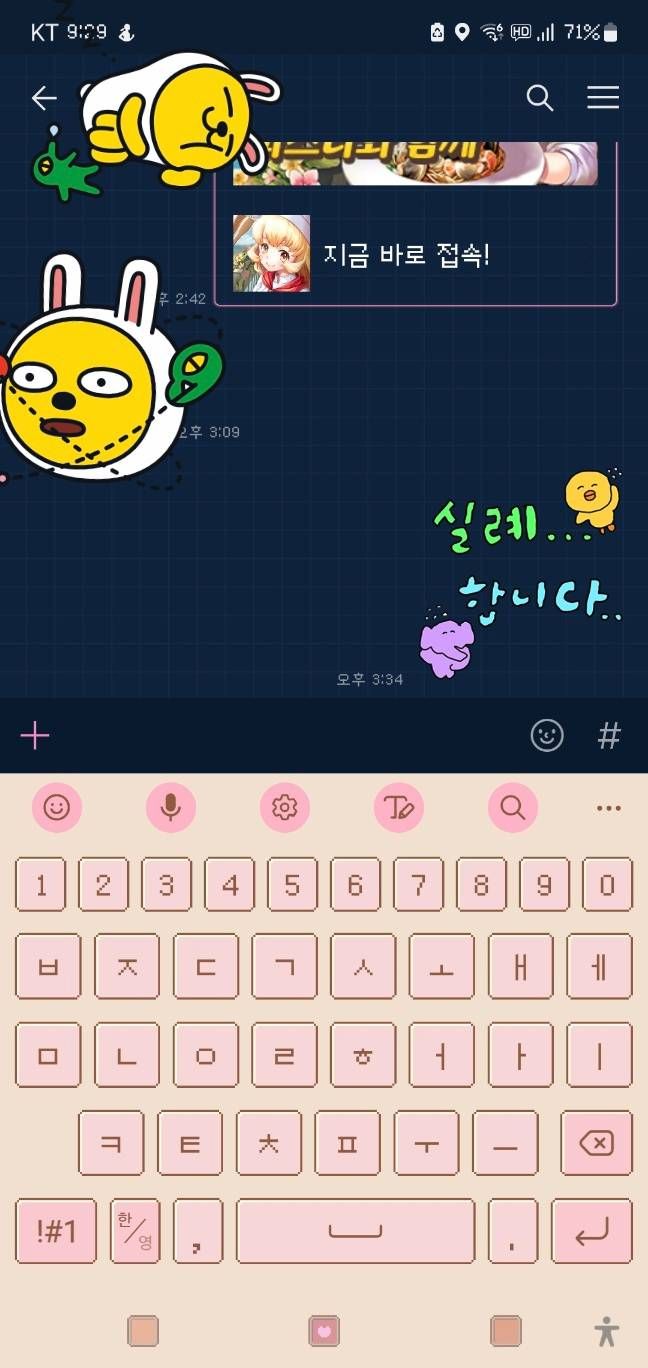Tap the plus icon to attach content

[35, 736]
